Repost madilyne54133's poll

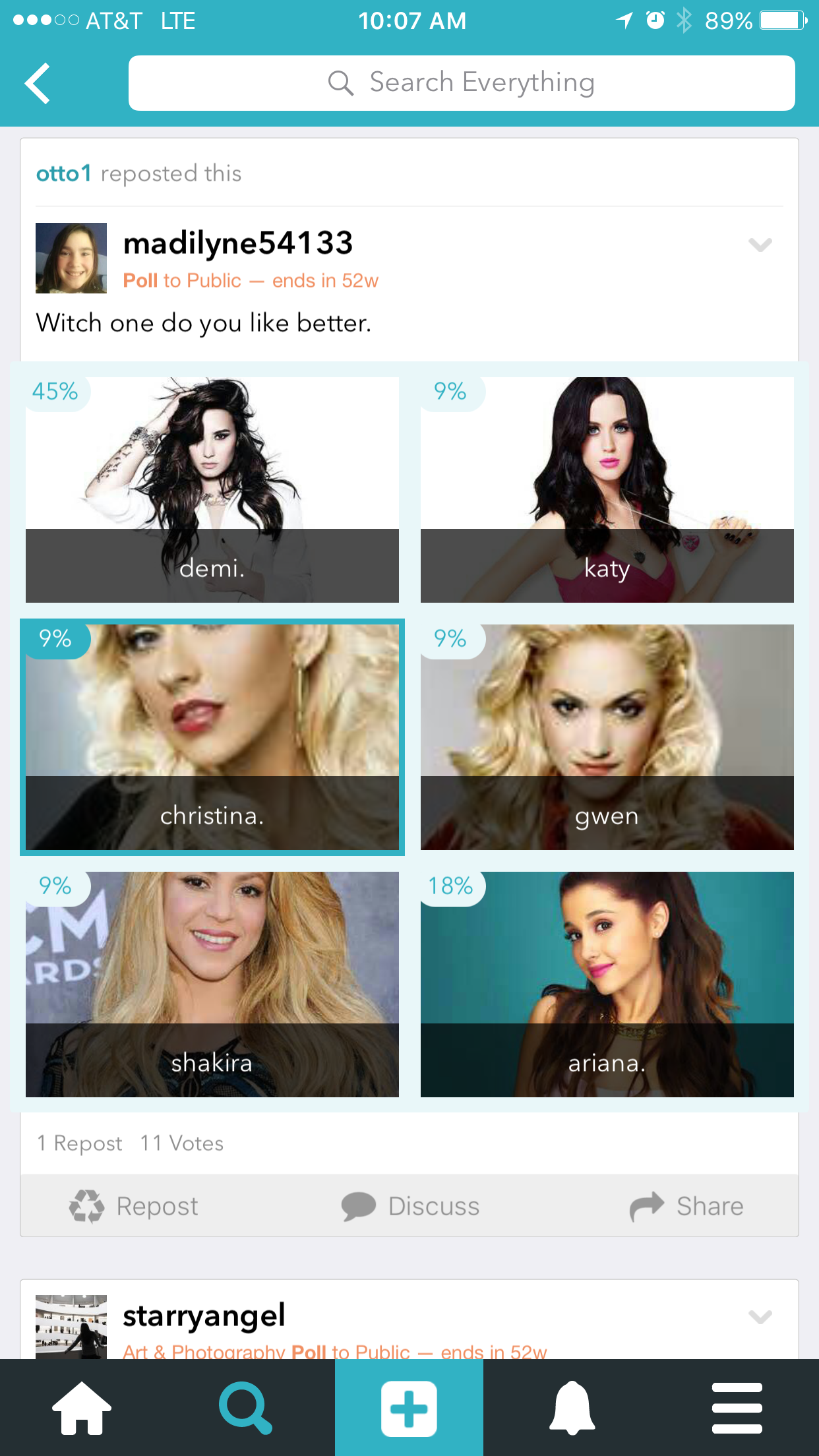(x=135, y=1206)
